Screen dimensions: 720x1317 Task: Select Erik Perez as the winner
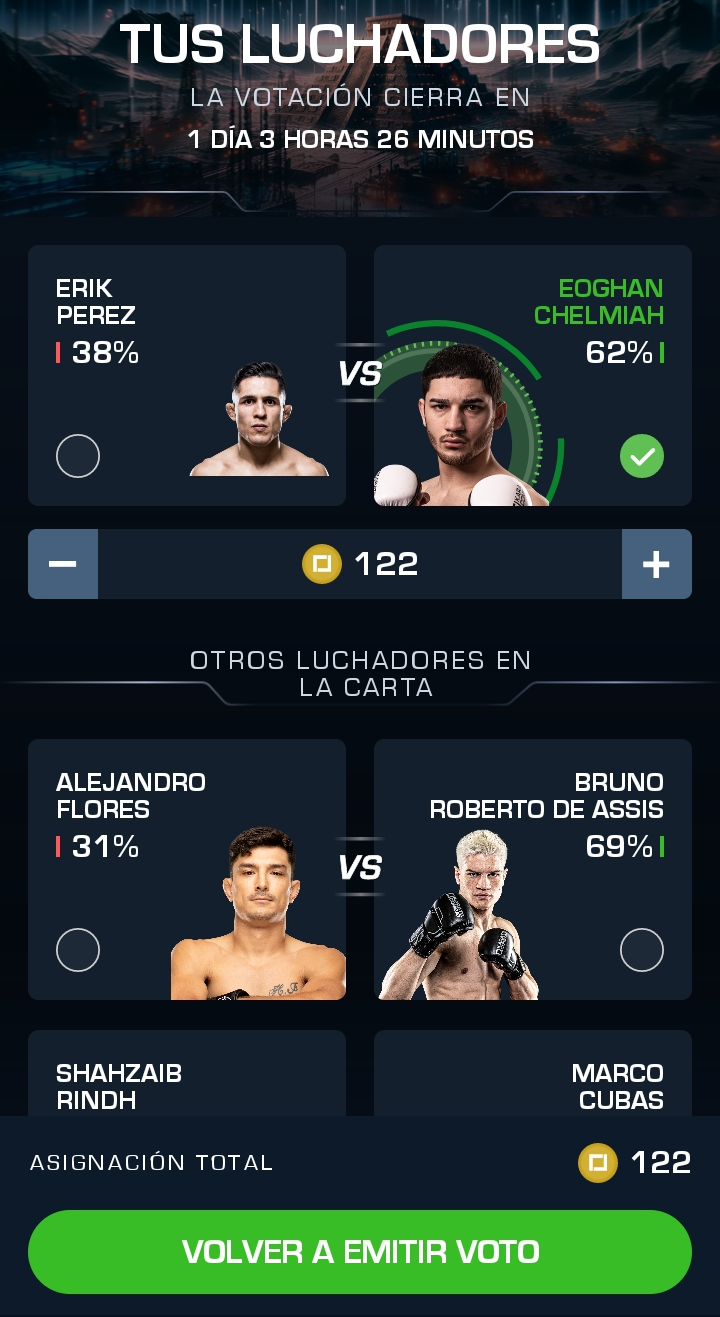(78, 457)
